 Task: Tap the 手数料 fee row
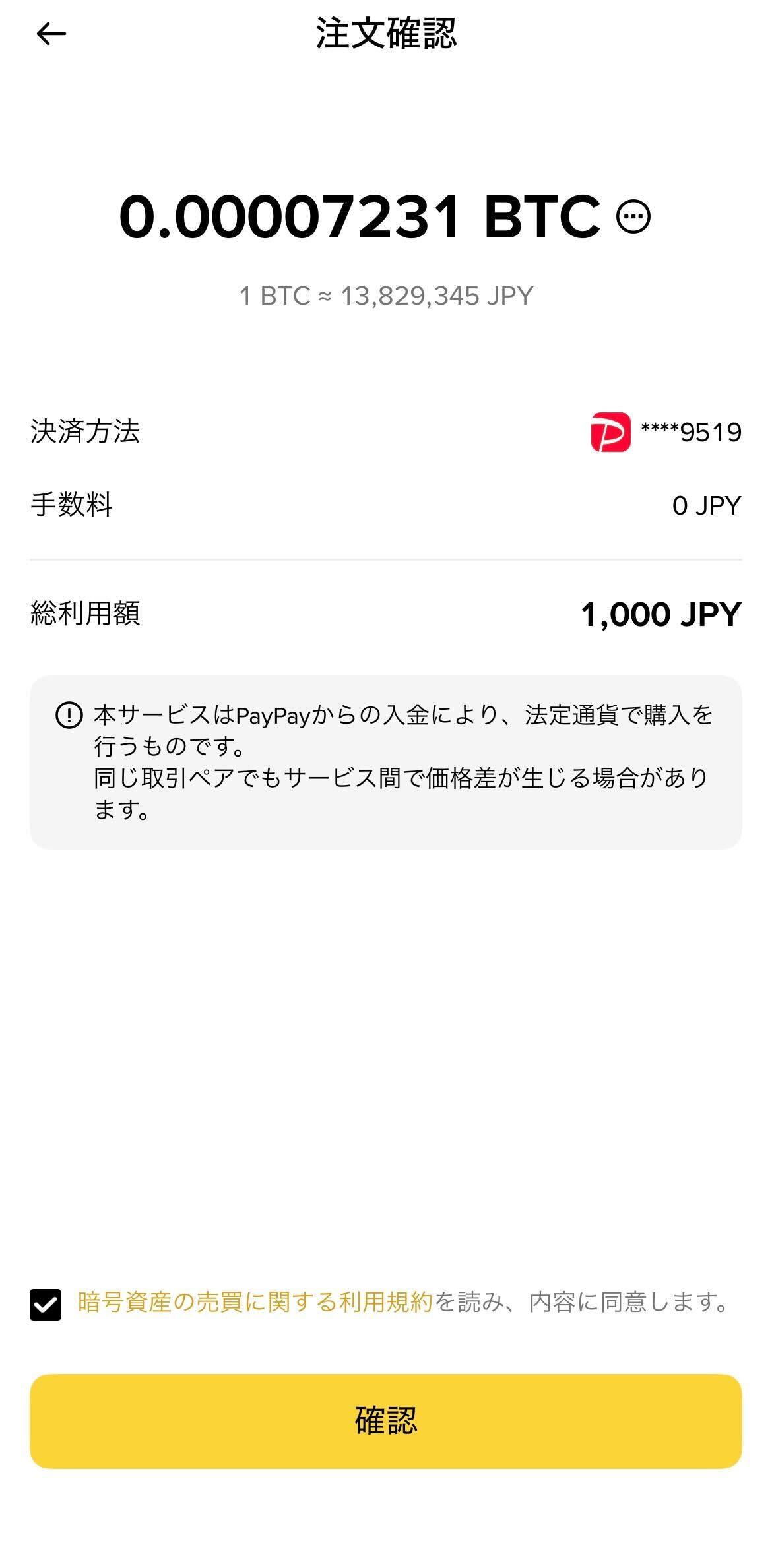pos(386,505)
